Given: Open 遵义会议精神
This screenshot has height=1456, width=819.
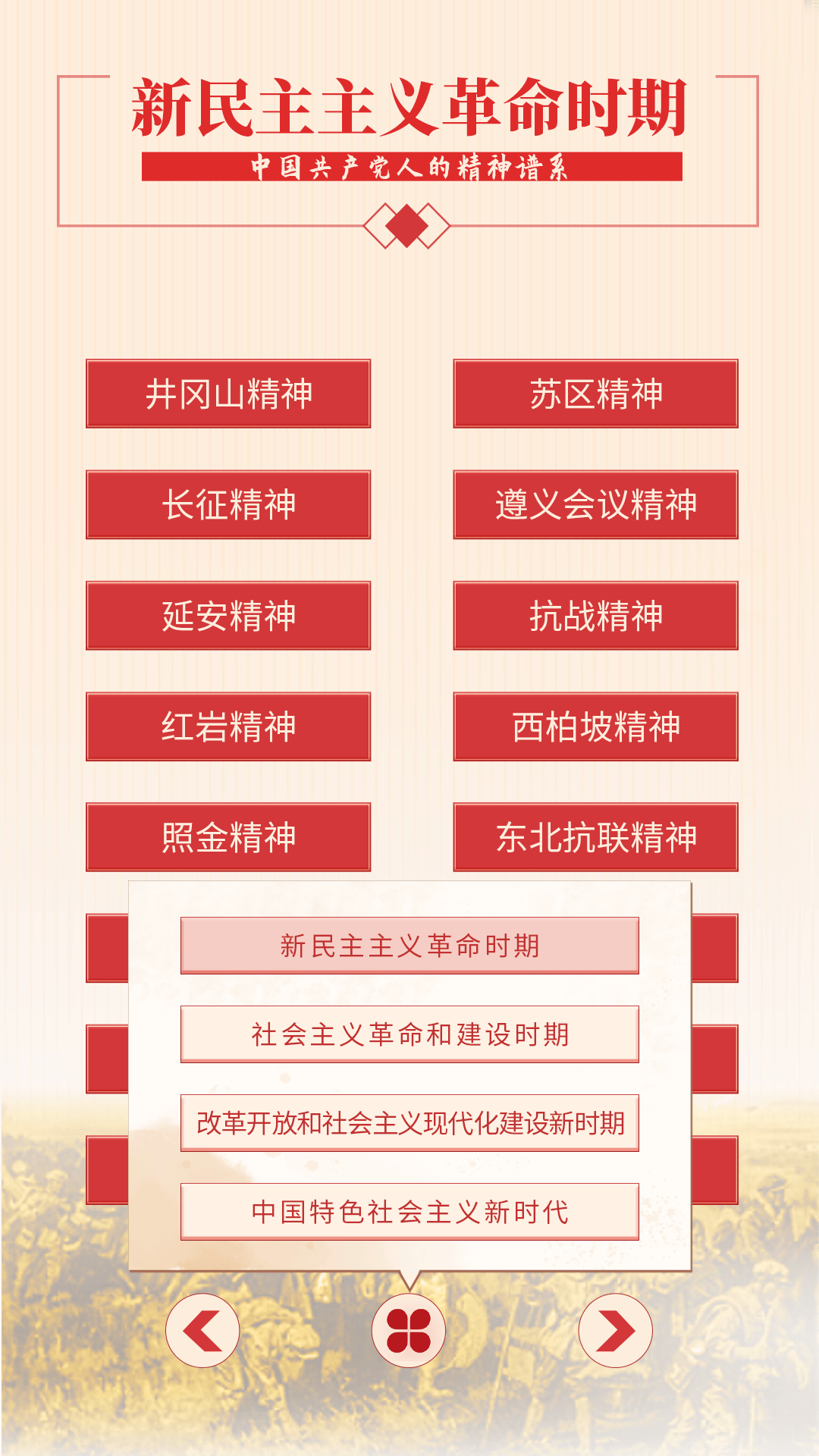Looking at the screenshot, I should pos(595,504).
